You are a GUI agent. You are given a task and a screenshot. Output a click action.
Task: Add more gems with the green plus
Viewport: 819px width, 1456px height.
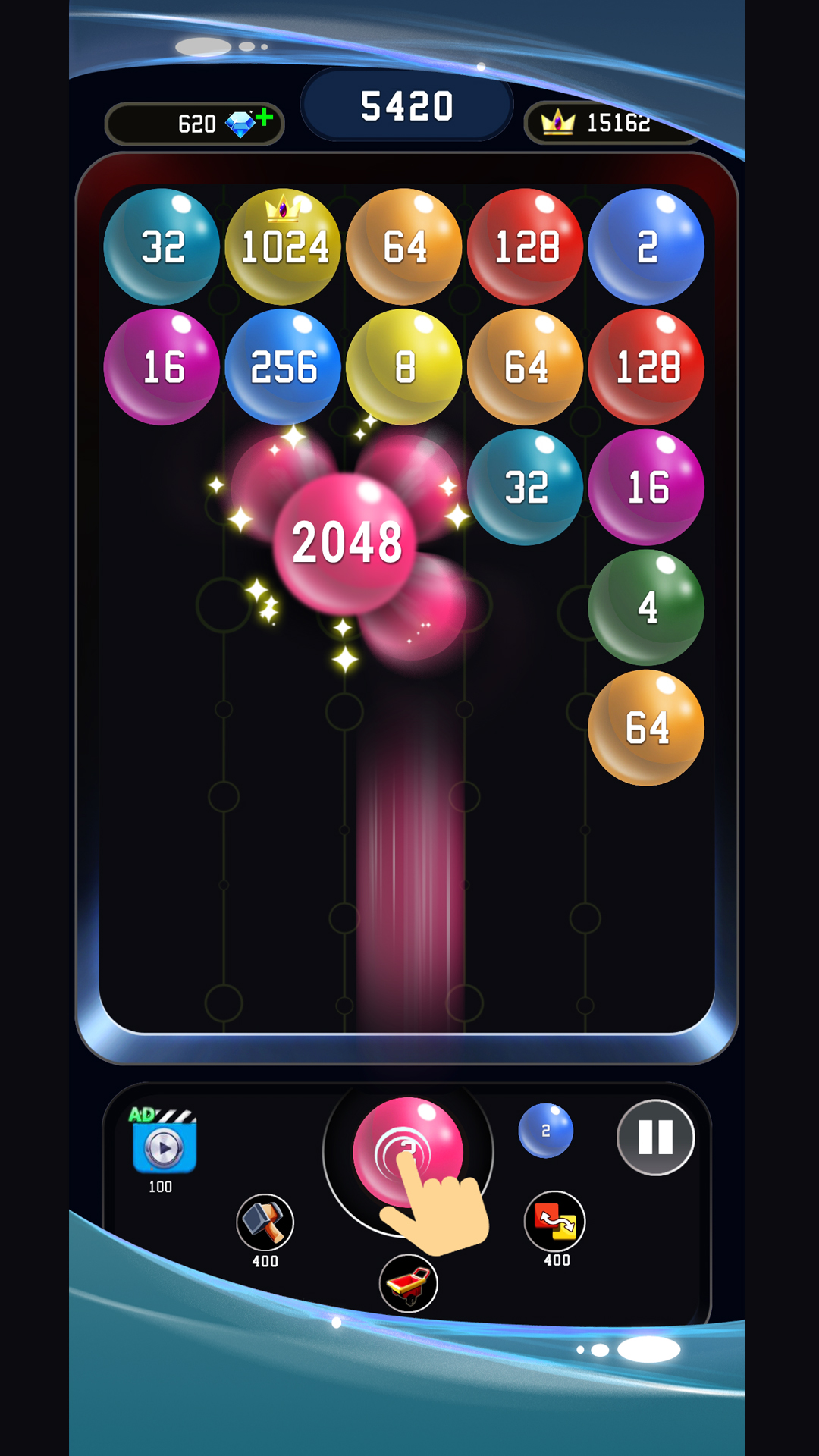[264, 118]
